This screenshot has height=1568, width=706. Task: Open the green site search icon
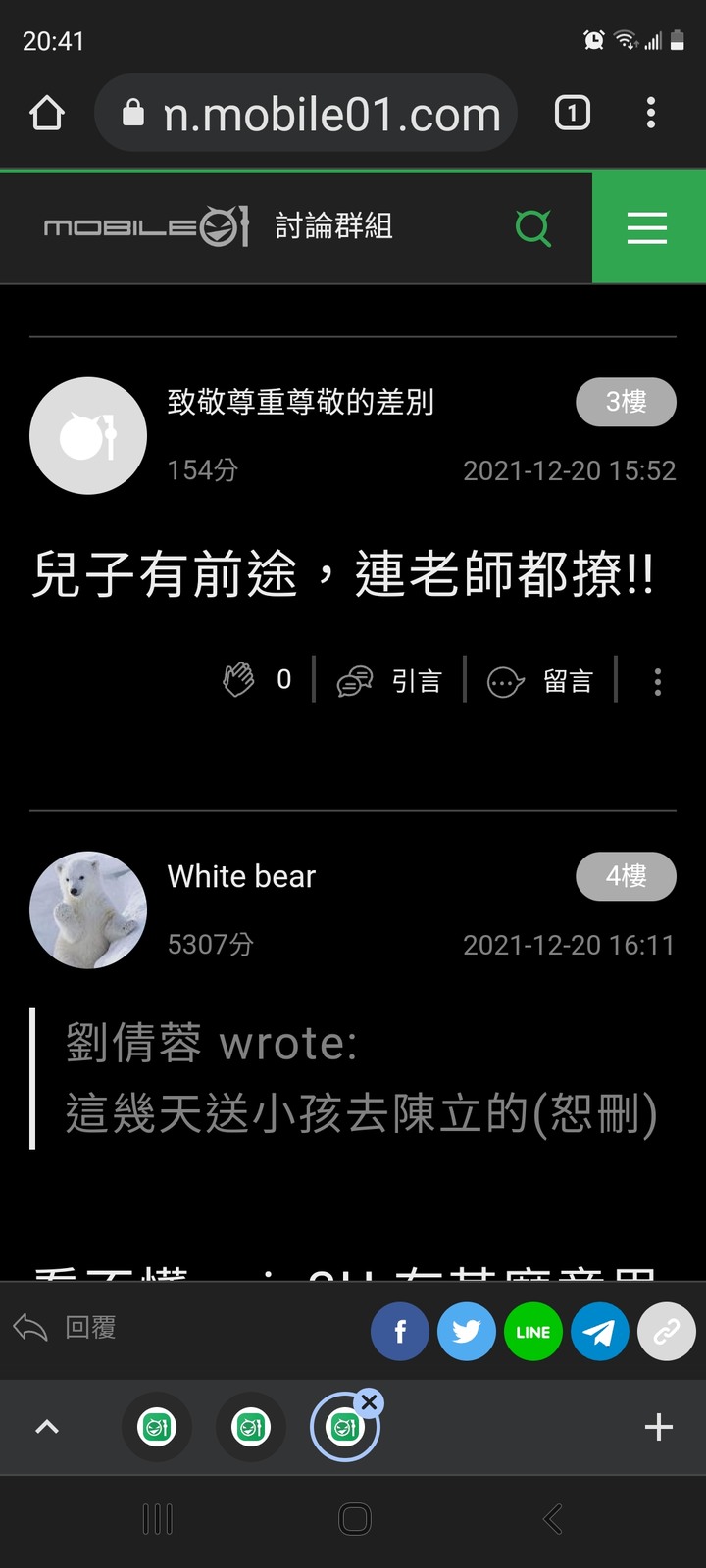pos(533,227)
